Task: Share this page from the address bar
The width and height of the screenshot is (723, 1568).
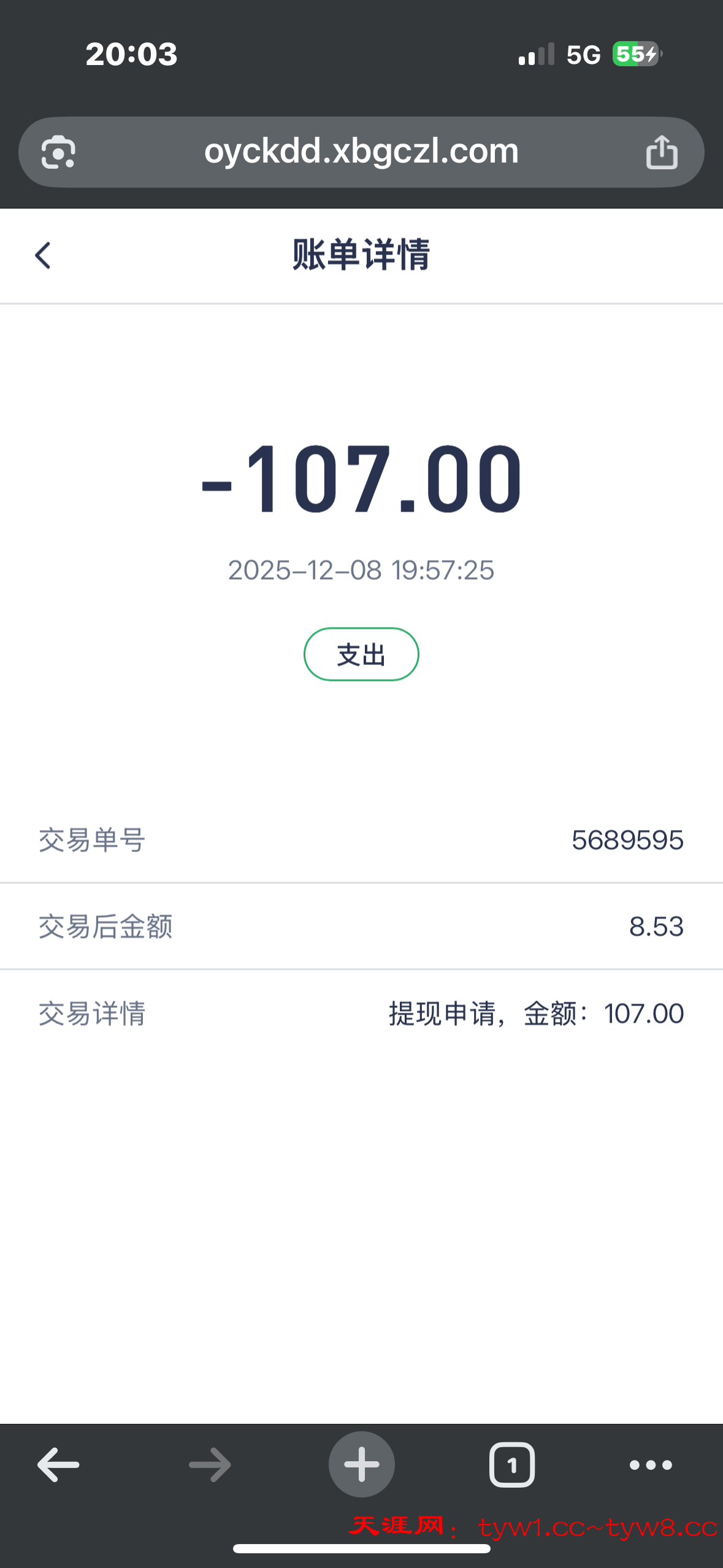Action: click(x=662, y=152)
